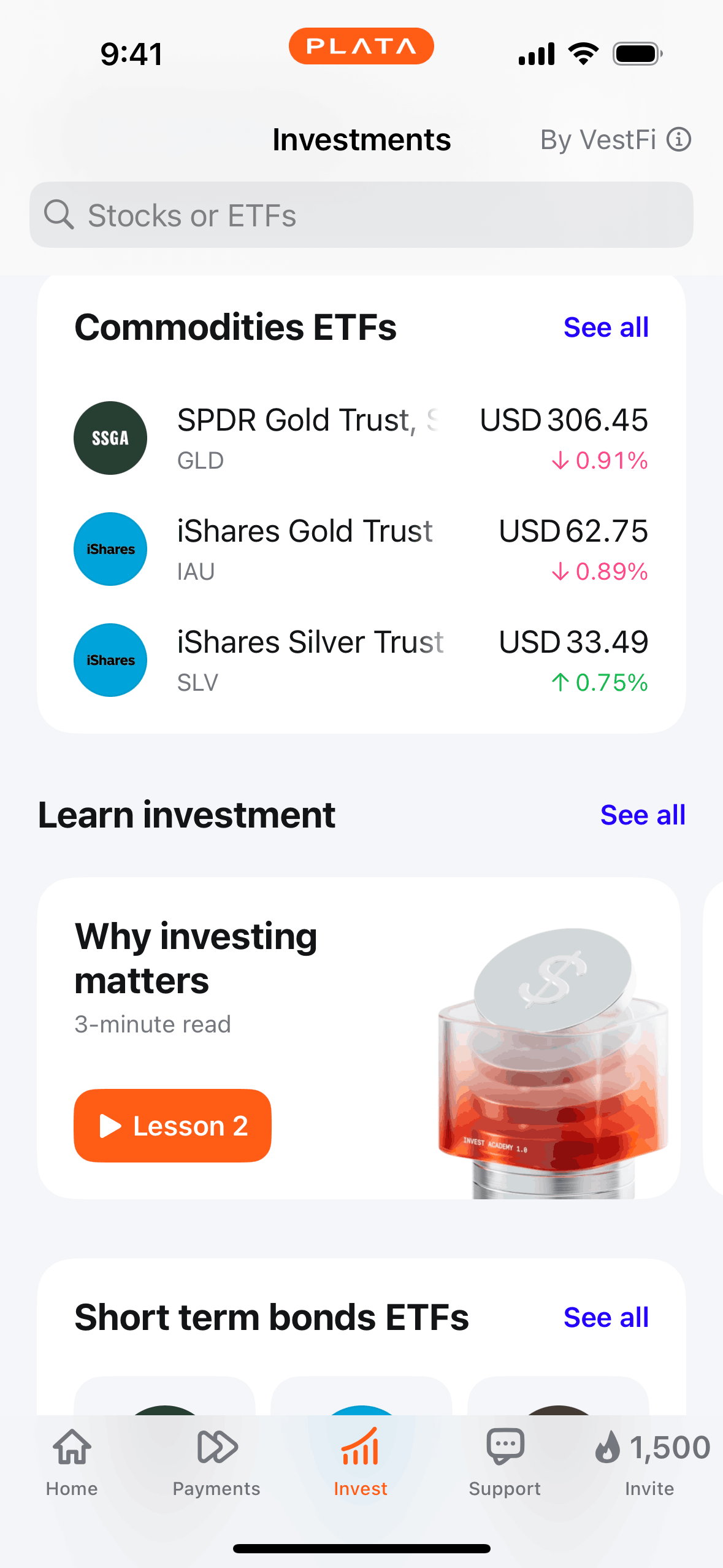723x1568 pixels.
Task: See all Commodities ETFs
Action: pos(605,328)
